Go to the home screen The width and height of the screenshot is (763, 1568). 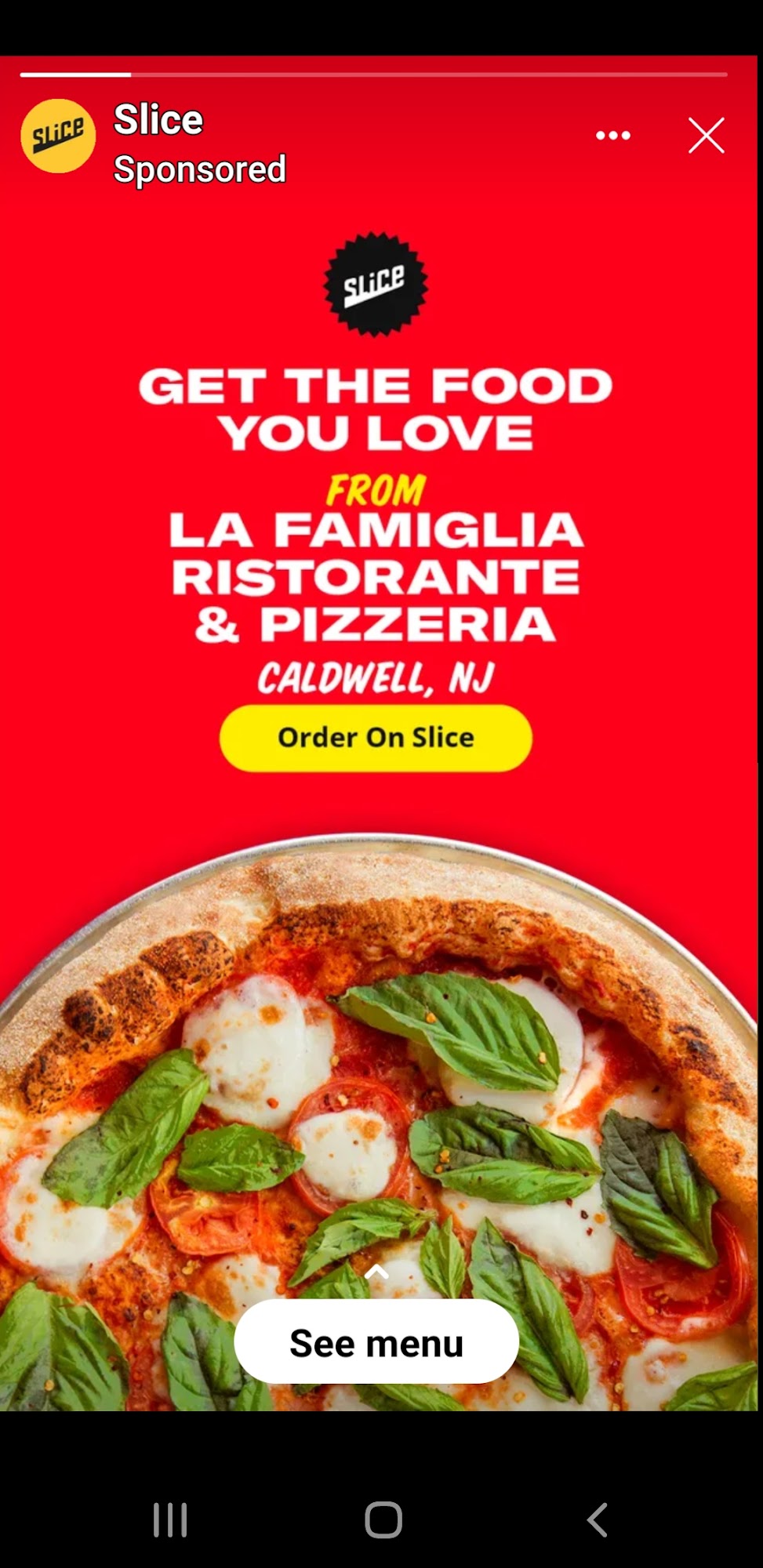tap(383, 1520)
